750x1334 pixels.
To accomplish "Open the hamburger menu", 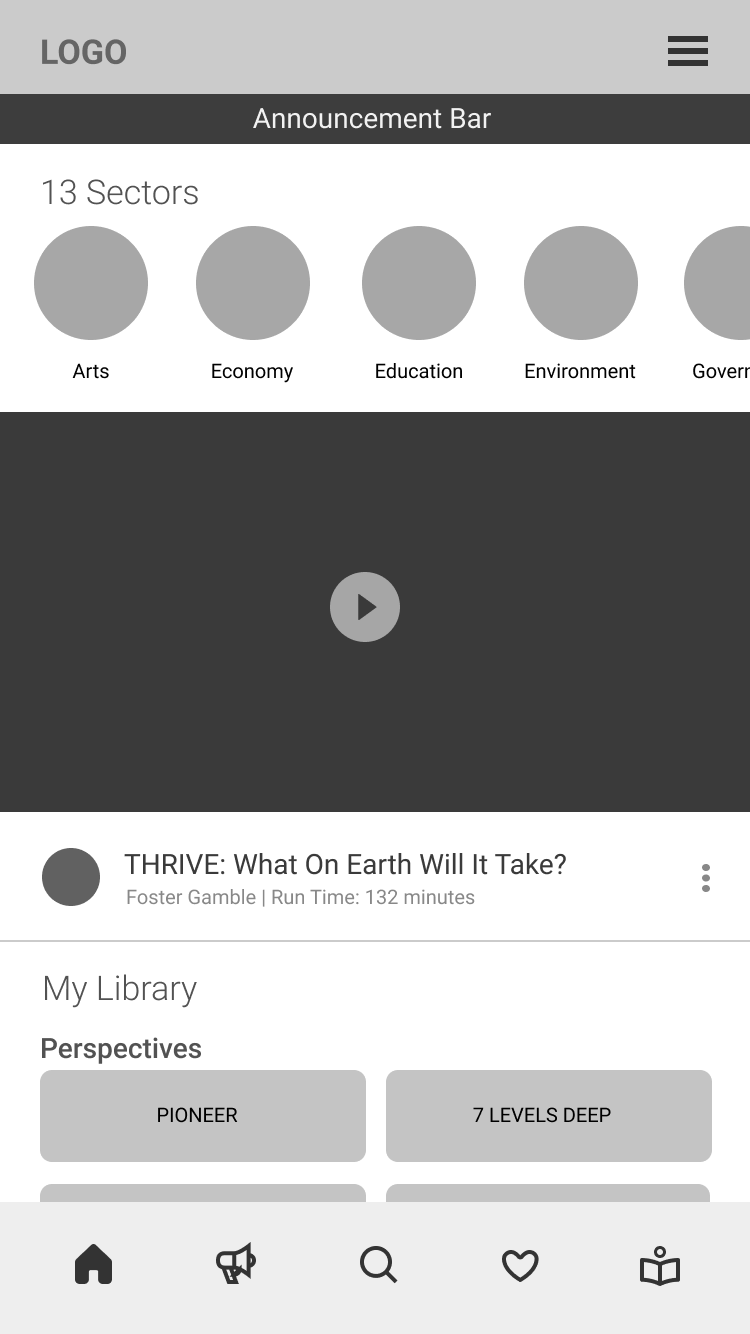I will coord(688,51).
